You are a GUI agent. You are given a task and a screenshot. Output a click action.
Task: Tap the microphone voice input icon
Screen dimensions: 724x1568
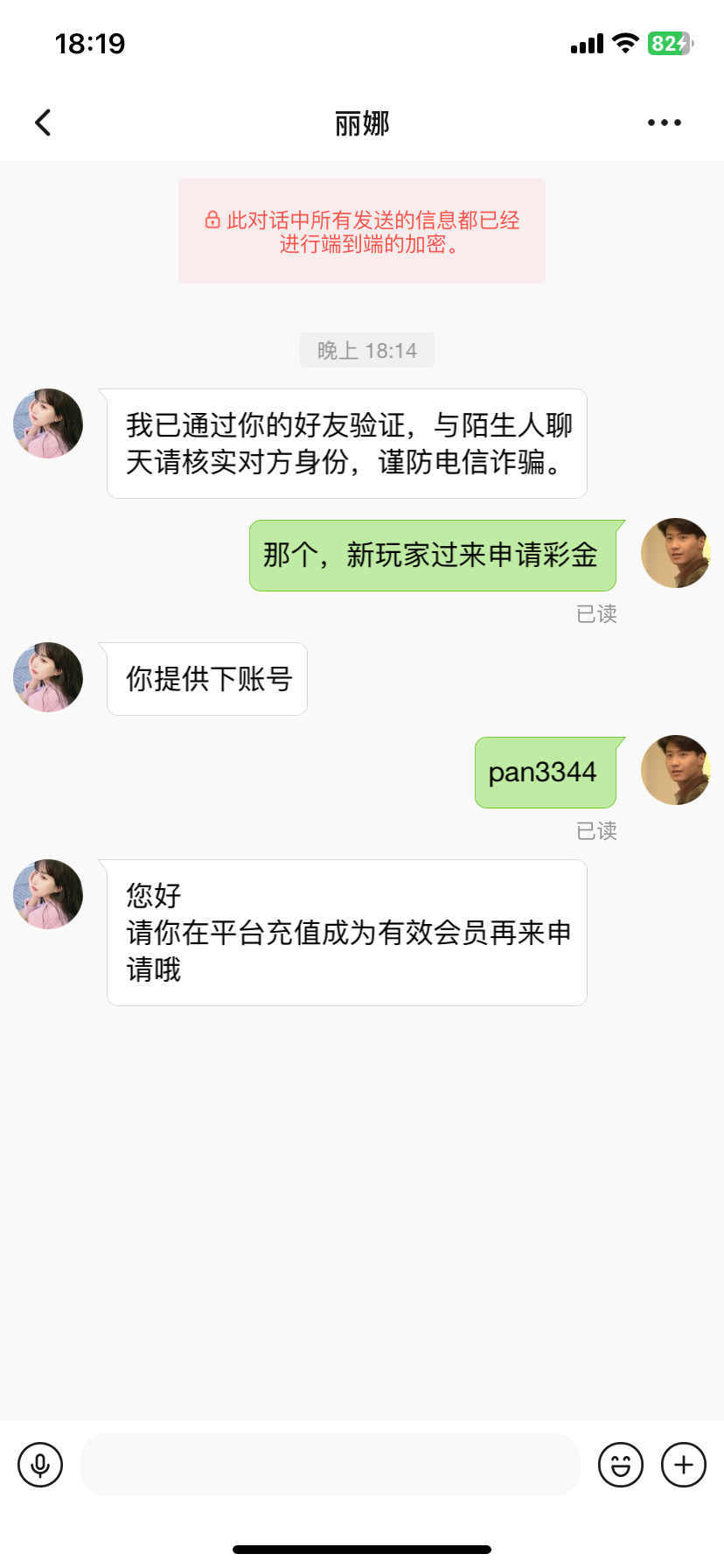[x=40, y=1465]
